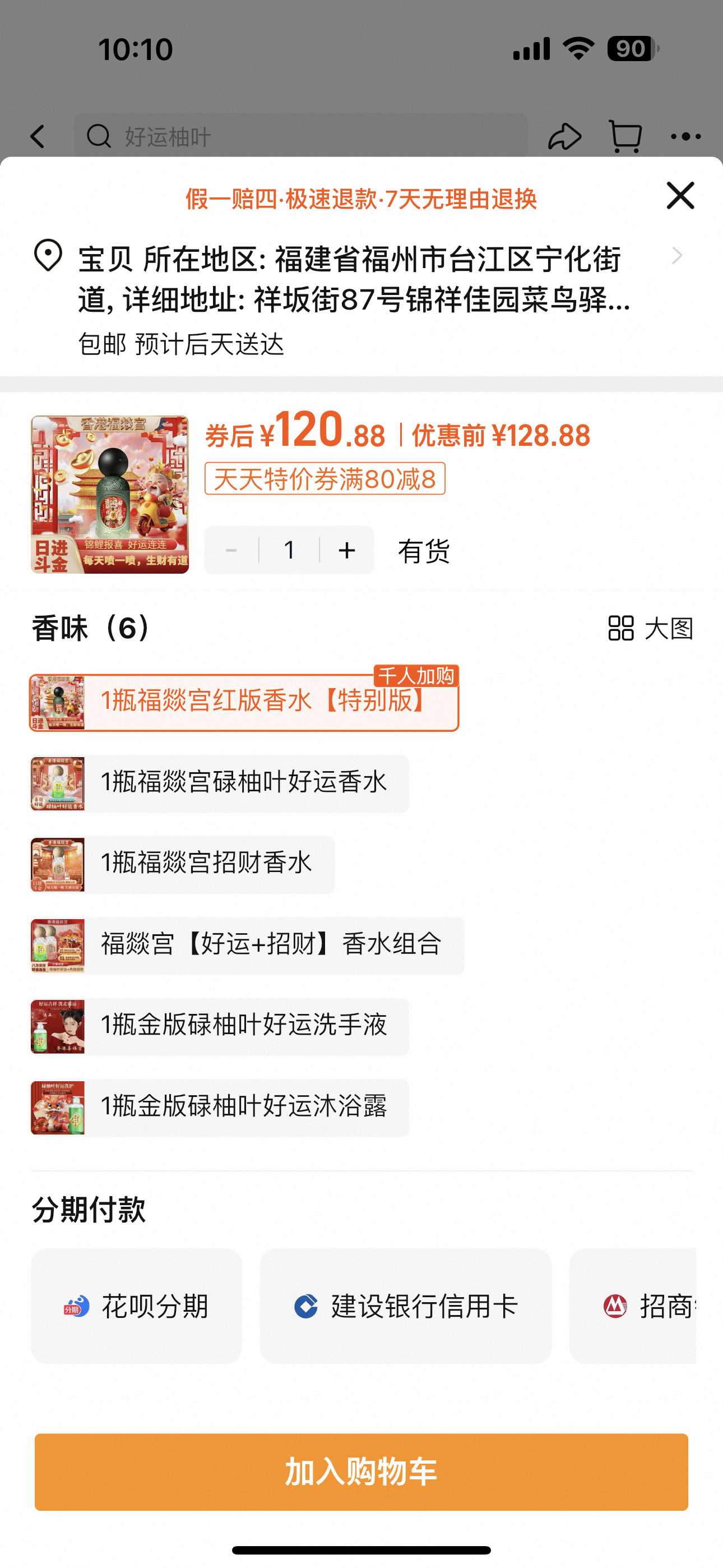Select 福燚宫【好运+招财】香水组合
The height and width of the screenshot is (1568, 723).
tap(248, 946)
